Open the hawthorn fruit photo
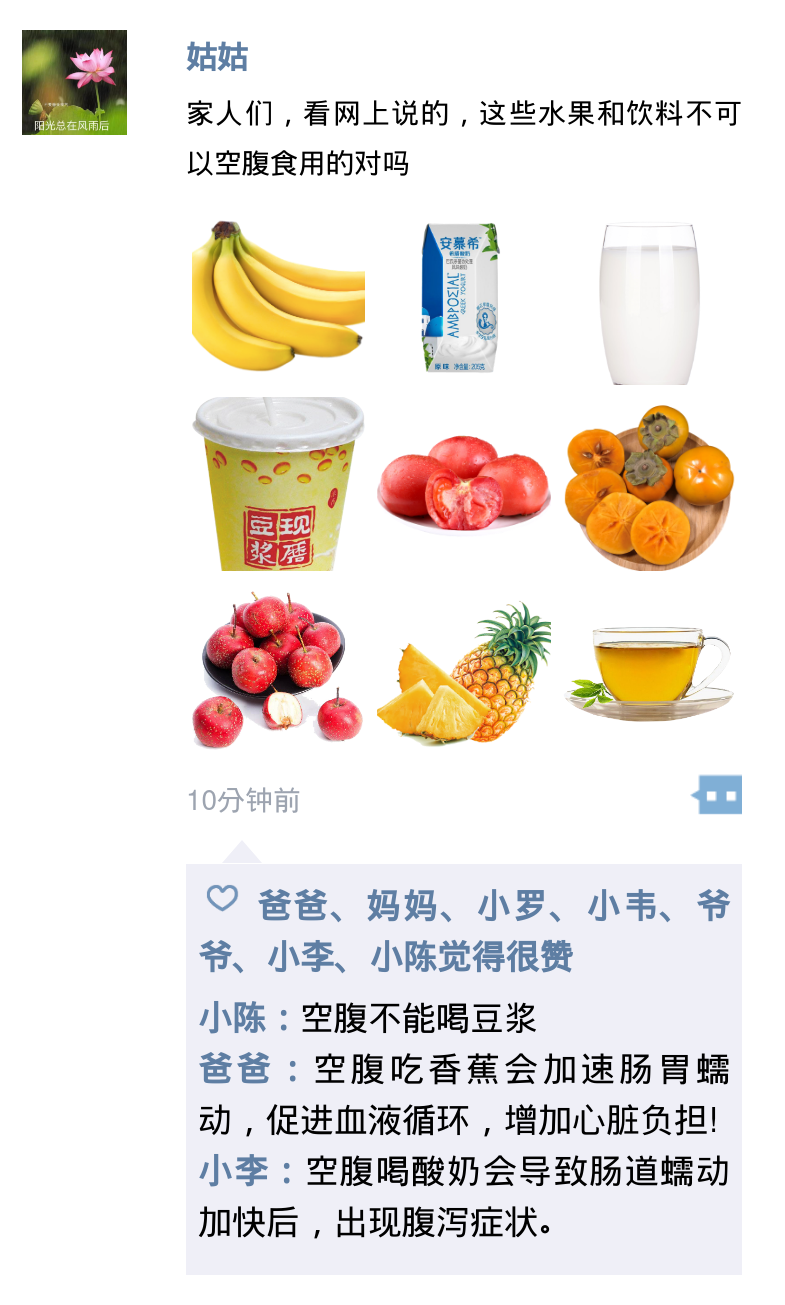 coord(278,671)
